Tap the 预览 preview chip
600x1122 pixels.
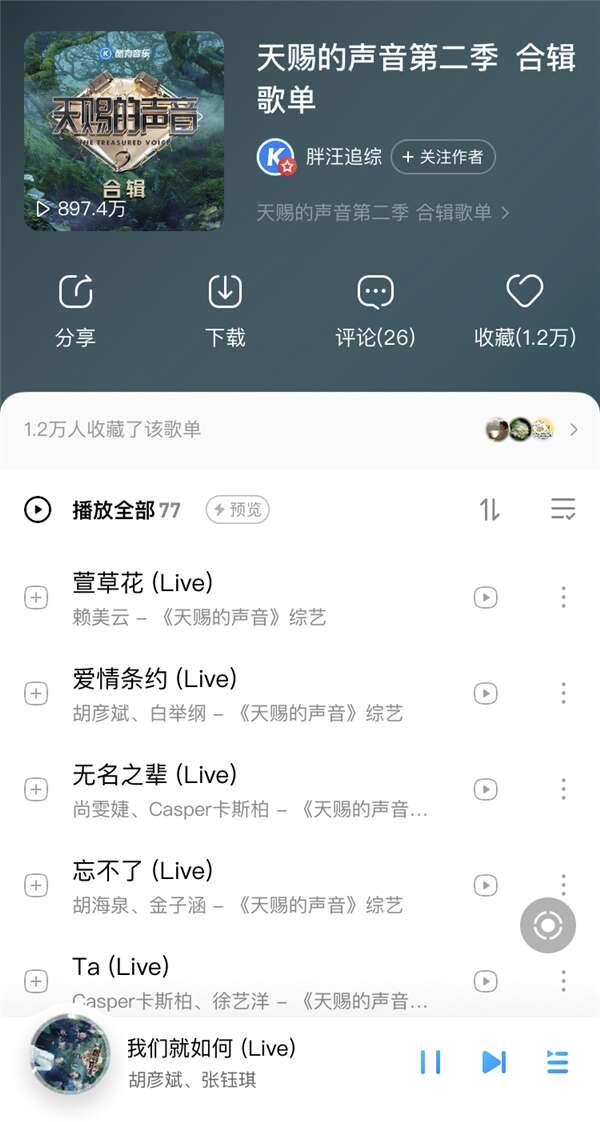[238, 510]
